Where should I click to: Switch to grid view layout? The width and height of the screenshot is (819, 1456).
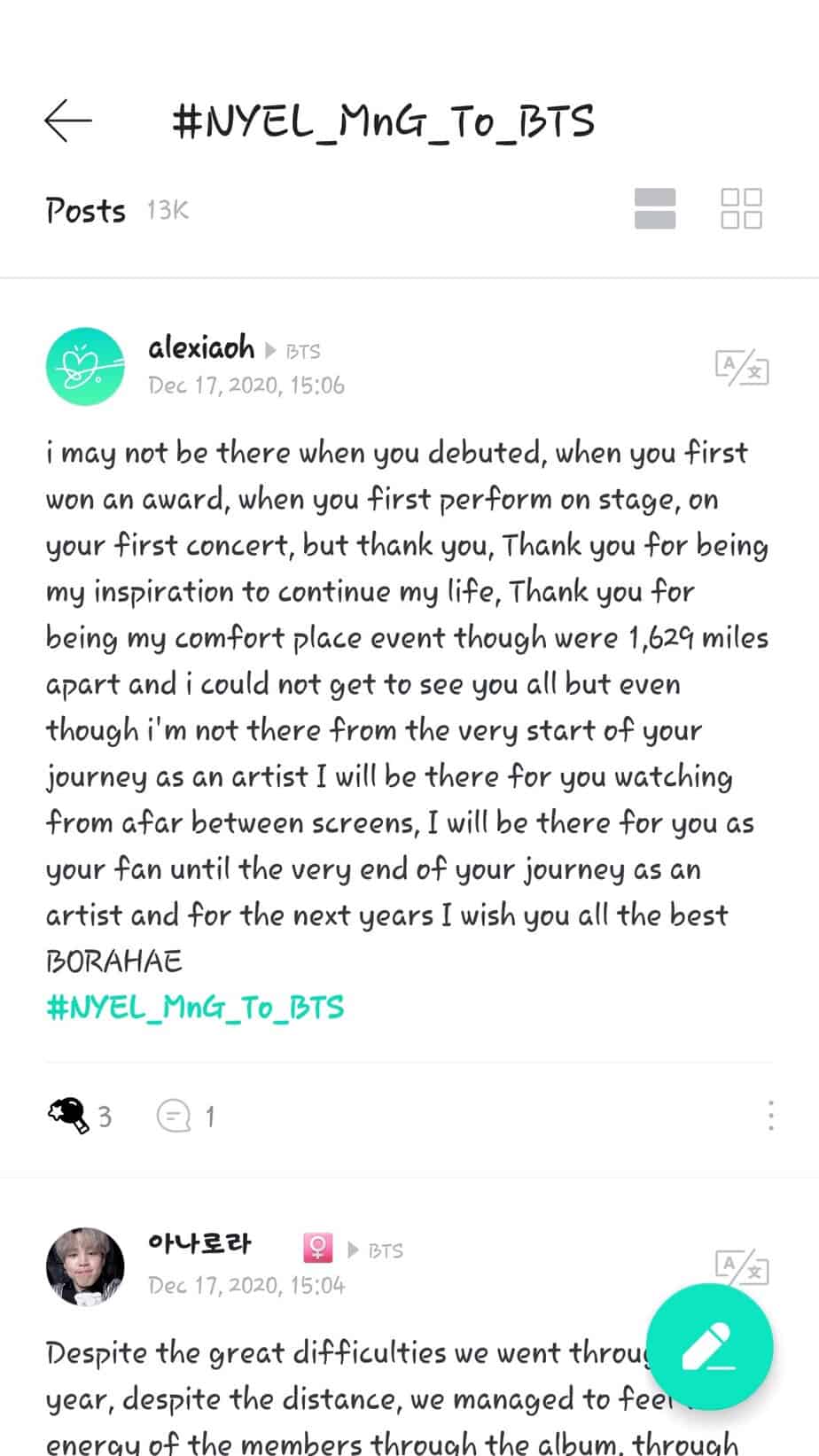741,209
